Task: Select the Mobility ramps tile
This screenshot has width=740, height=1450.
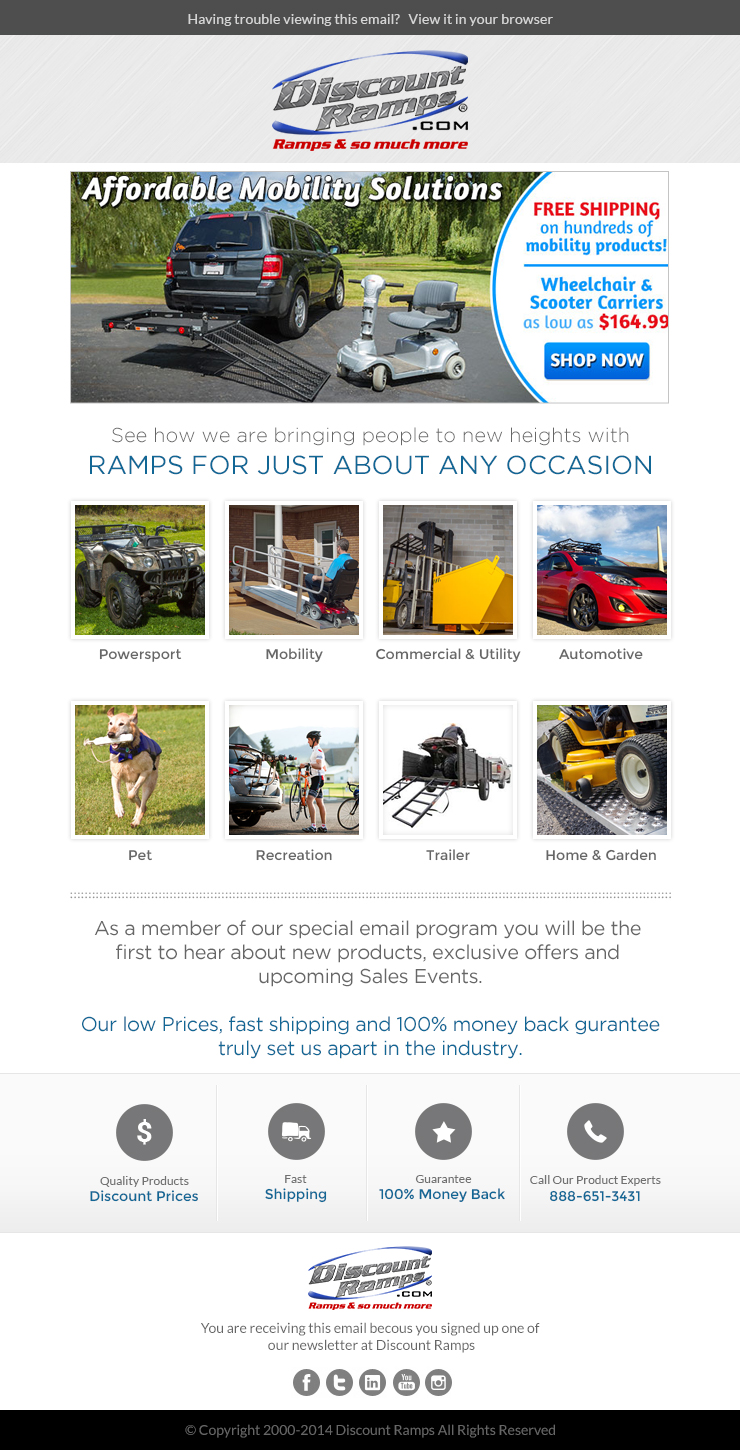Action: click(294, 570)
